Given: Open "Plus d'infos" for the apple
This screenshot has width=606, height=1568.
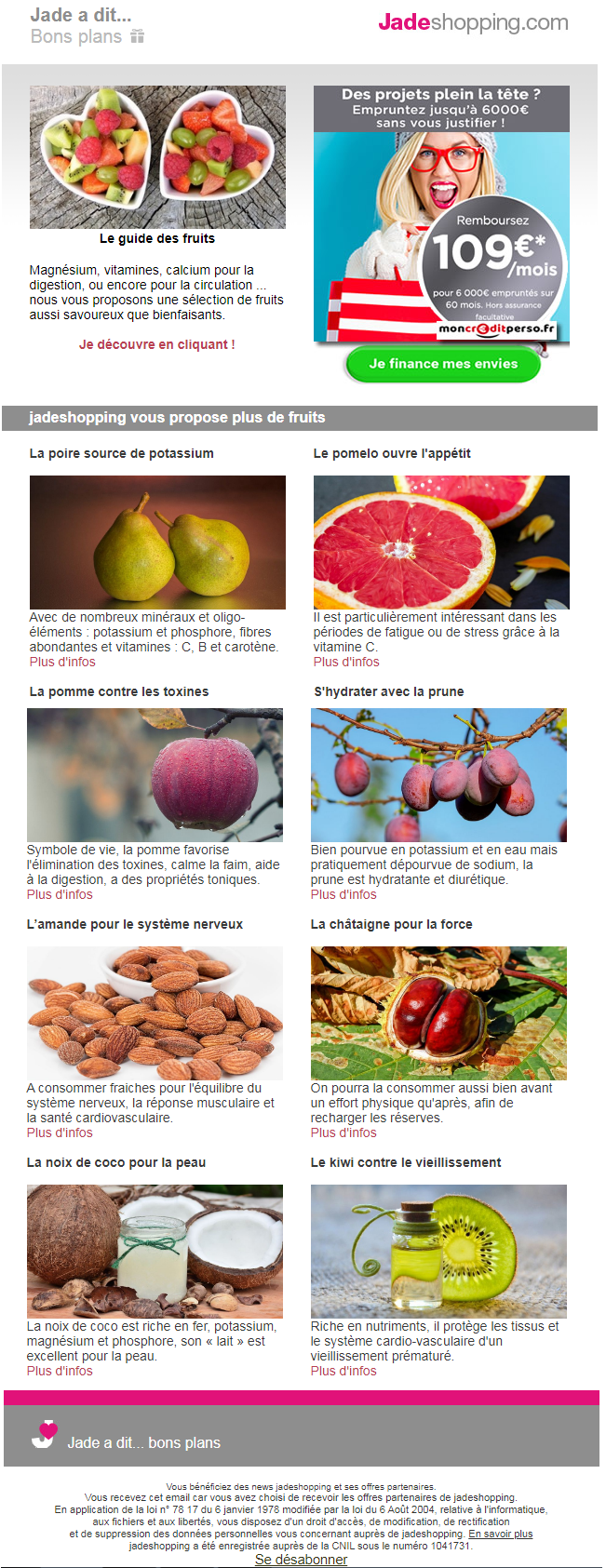Looking at the screenshot, I should click(60, 894).
